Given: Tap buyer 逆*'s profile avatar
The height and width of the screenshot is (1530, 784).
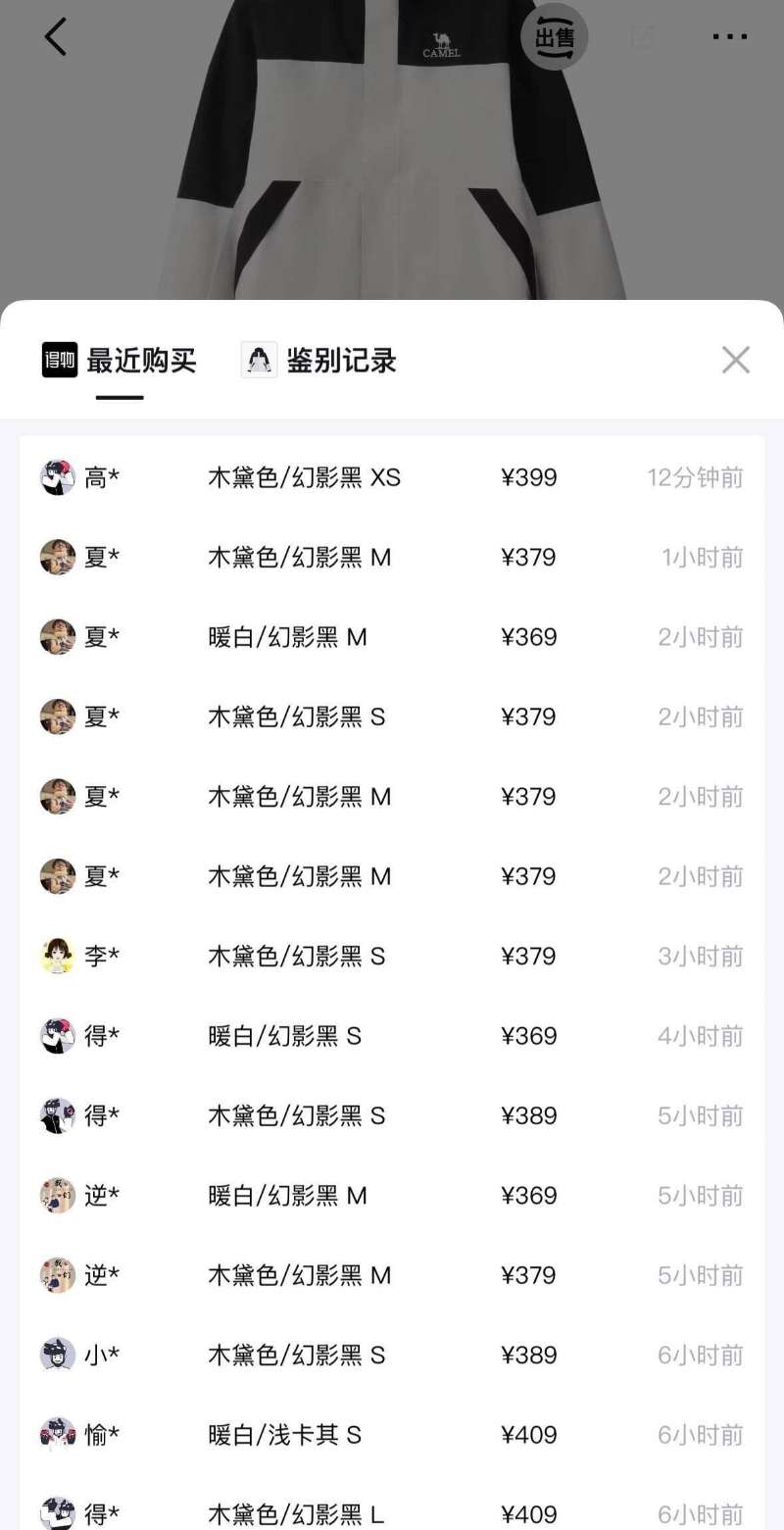Looking at the screenshot, I should tap(58, 1195).
